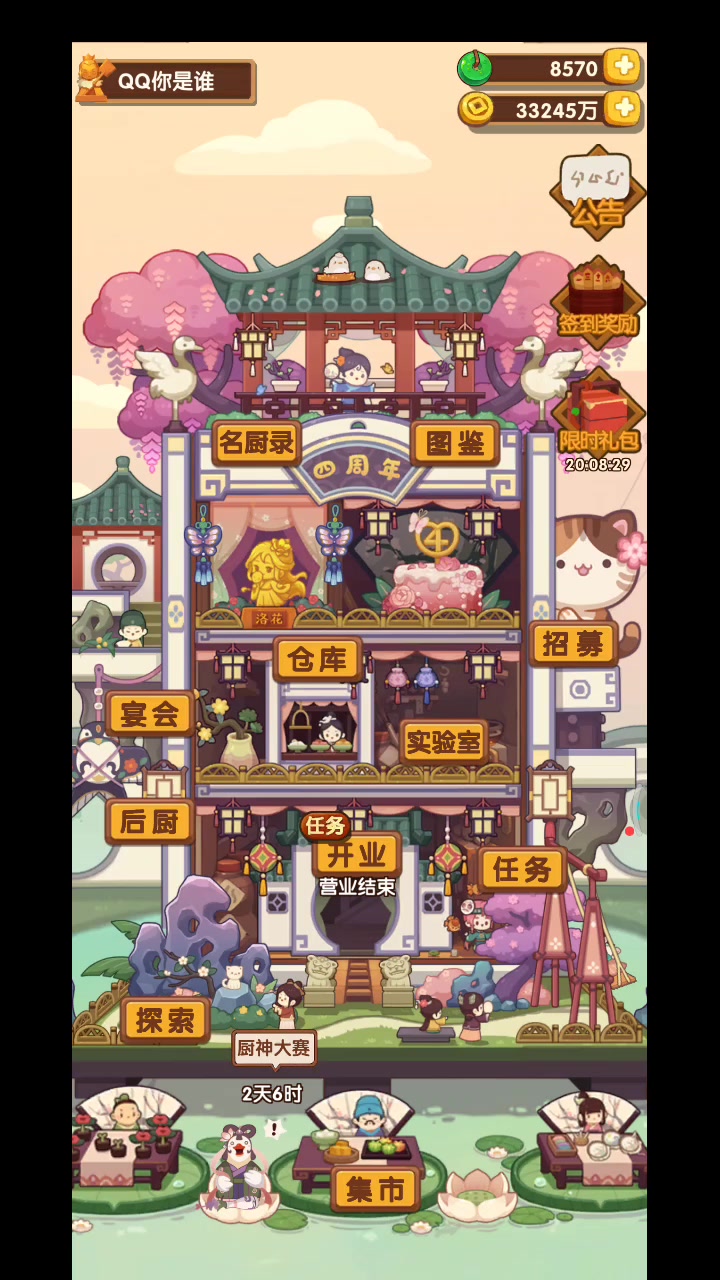Viewport: 720px width, 1280px height.
Task: Enter the 宴会 banquet
Action: coord(150,714)
